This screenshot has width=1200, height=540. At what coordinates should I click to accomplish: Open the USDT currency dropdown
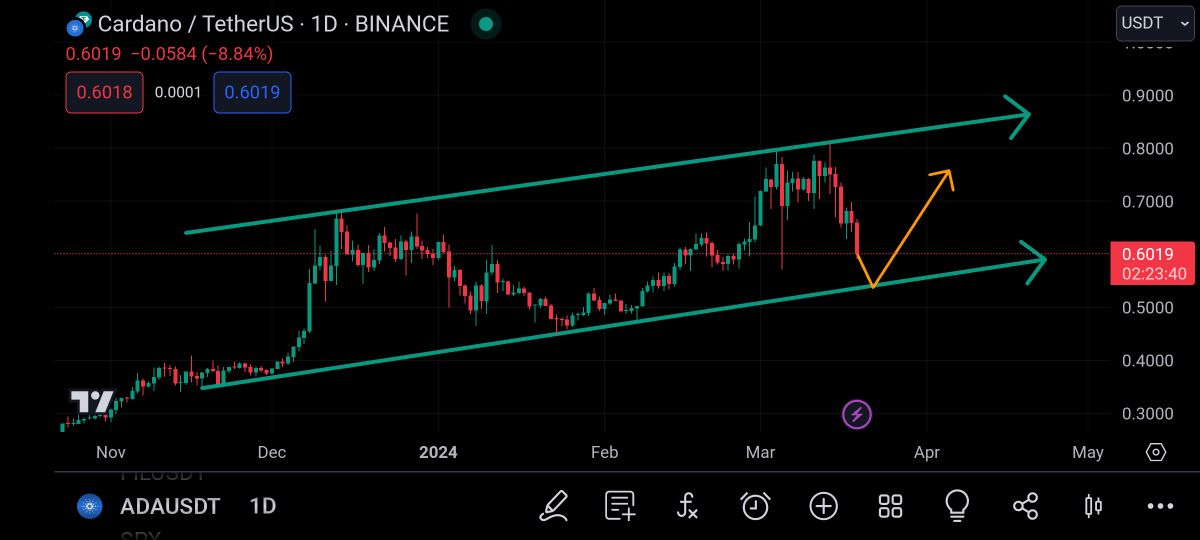pos(1154,23)
